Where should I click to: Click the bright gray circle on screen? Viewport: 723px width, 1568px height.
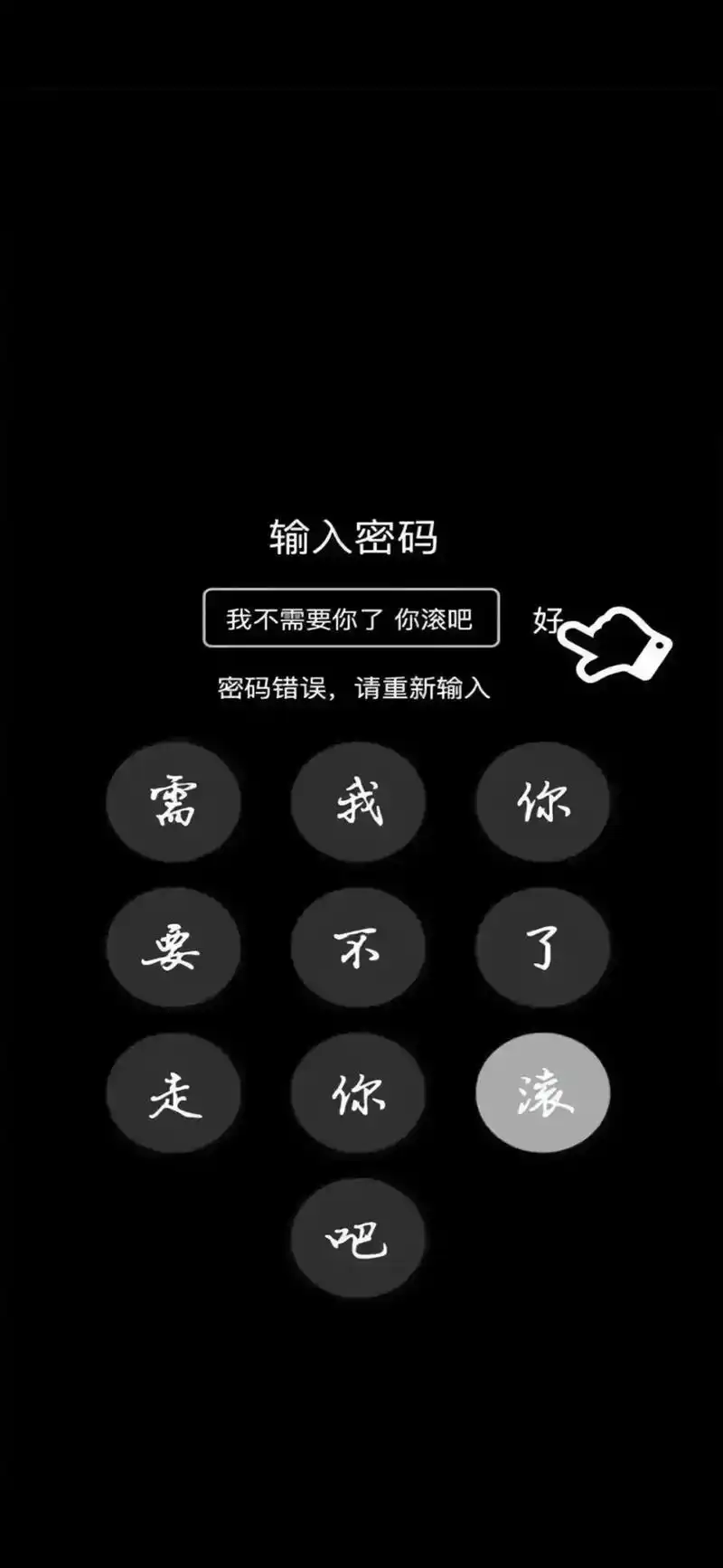click(542, 1092)
